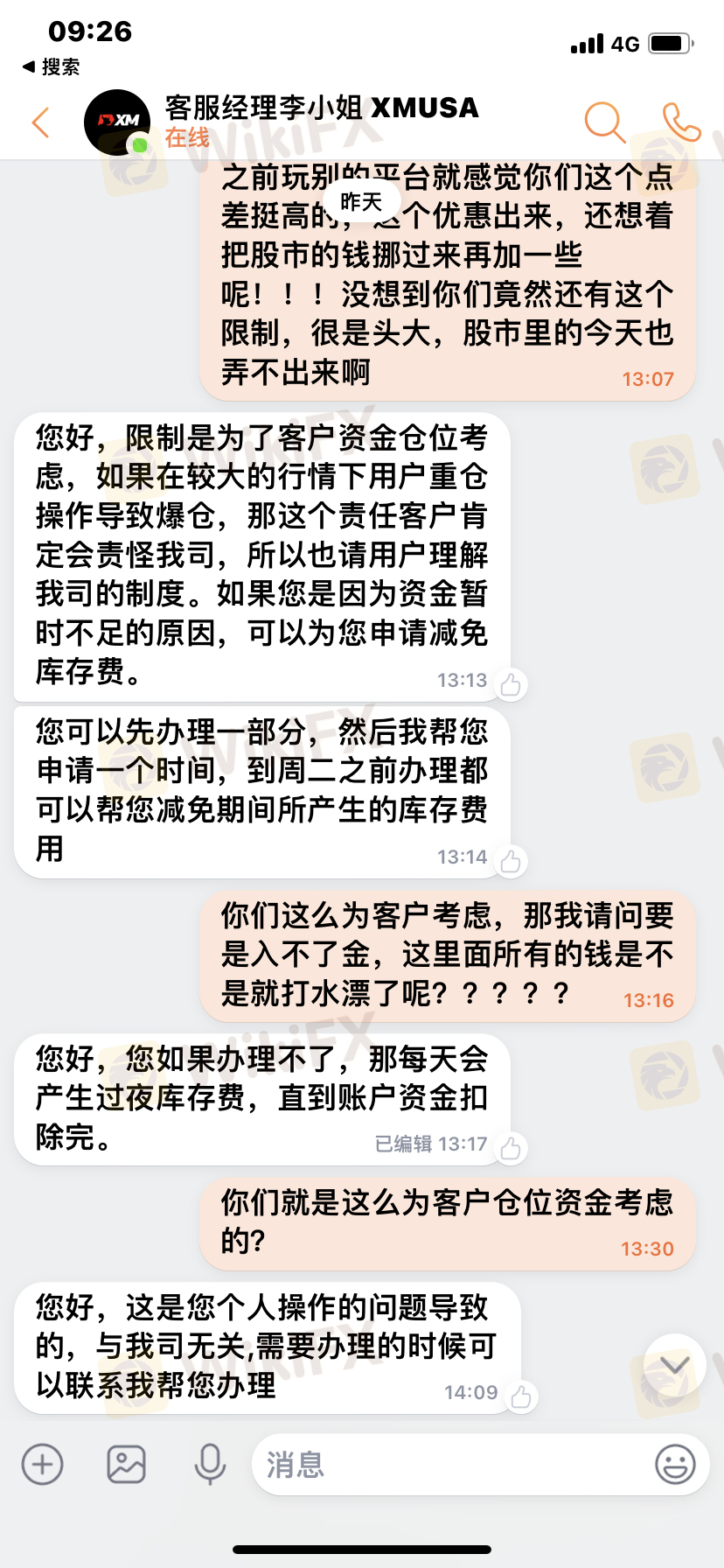Viewport: 724px width, 1568px height.
Task: Like the message sent at 13:14
Action: tap(511, 861)
